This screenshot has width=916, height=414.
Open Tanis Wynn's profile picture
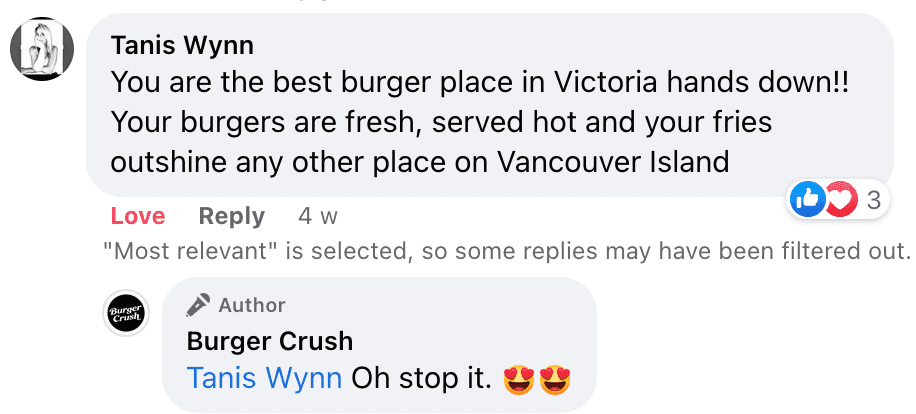tap(42, 48)
